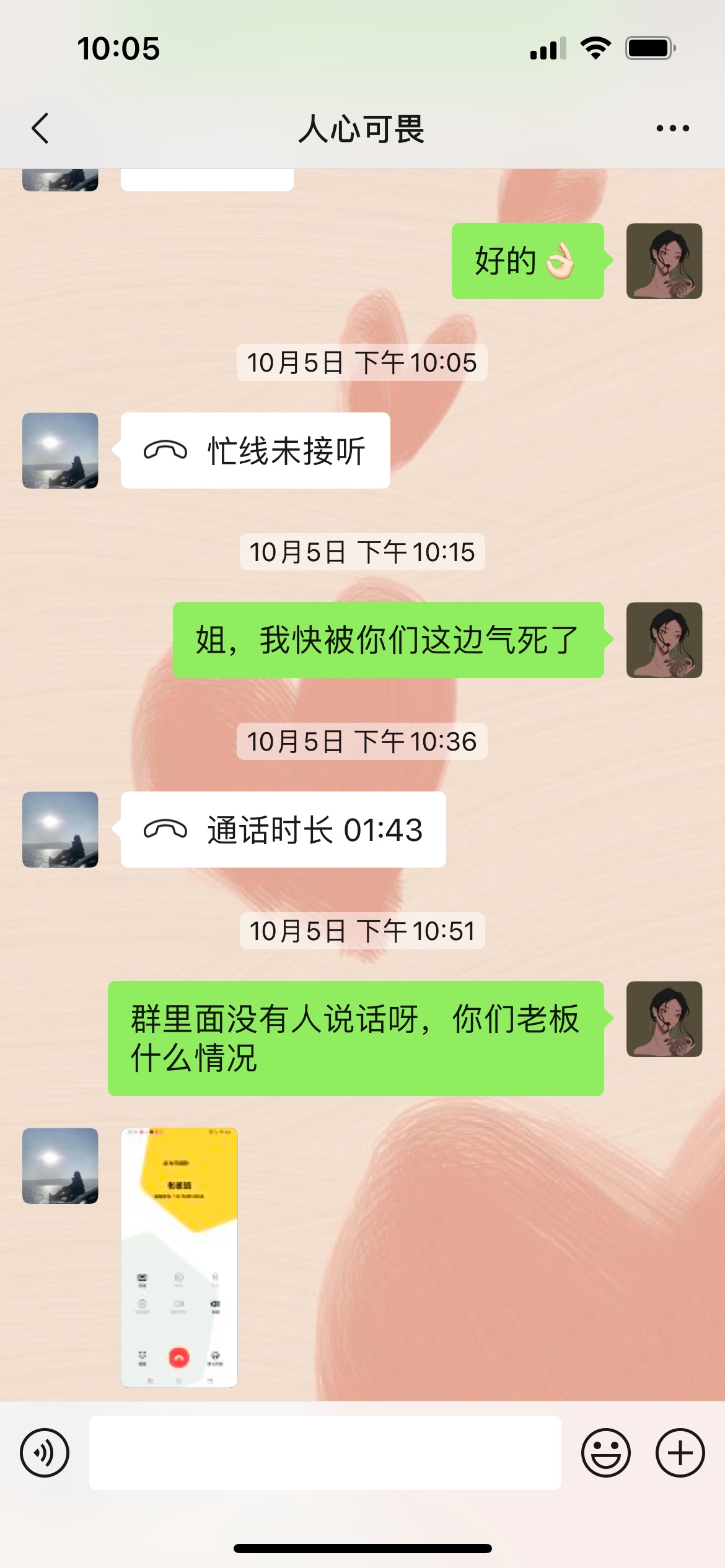The height and width of the screenshot is (1568, 725).
Task: Open the plus attachments menu
Action: [x=680, y=1452]
